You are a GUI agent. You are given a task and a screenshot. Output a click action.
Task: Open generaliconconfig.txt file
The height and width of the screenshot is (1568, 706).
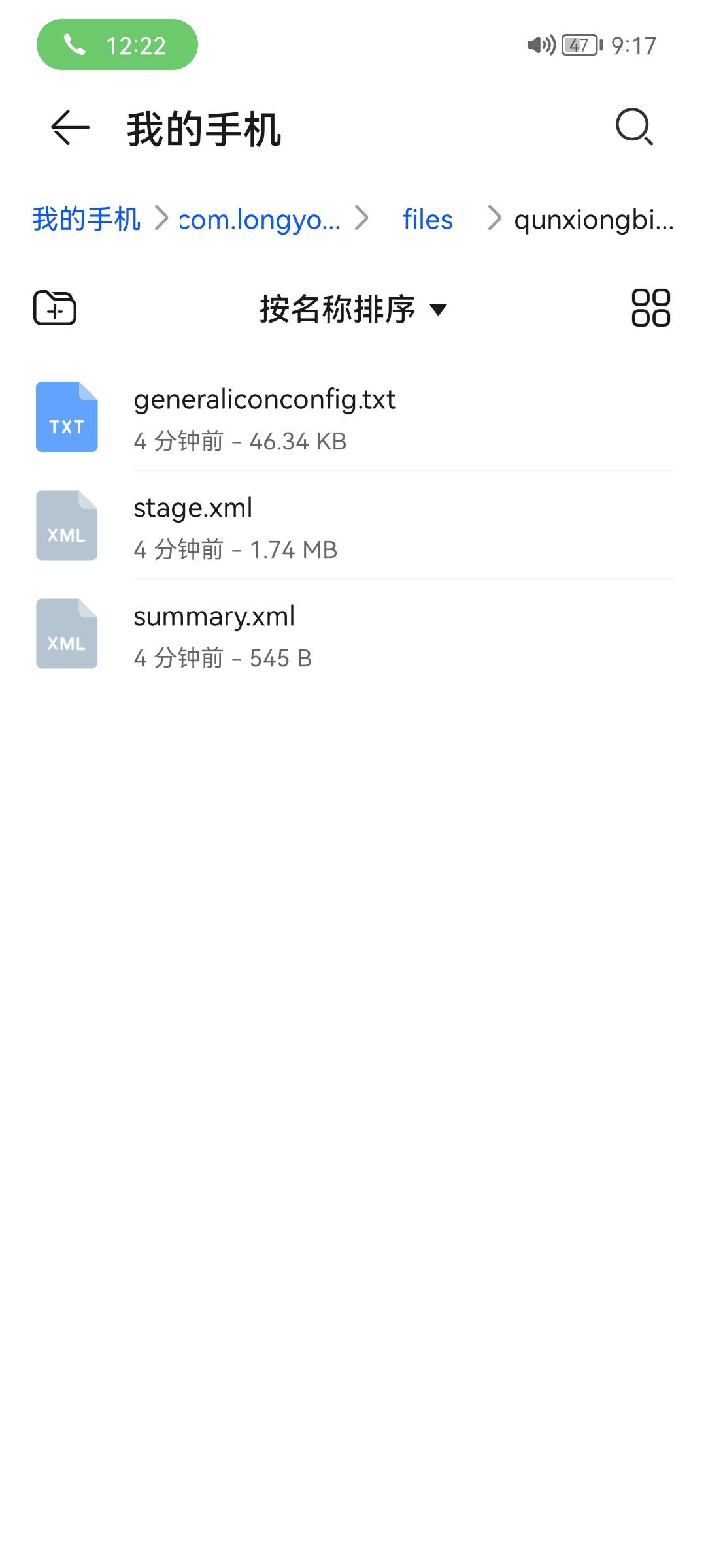pos(265,417)
